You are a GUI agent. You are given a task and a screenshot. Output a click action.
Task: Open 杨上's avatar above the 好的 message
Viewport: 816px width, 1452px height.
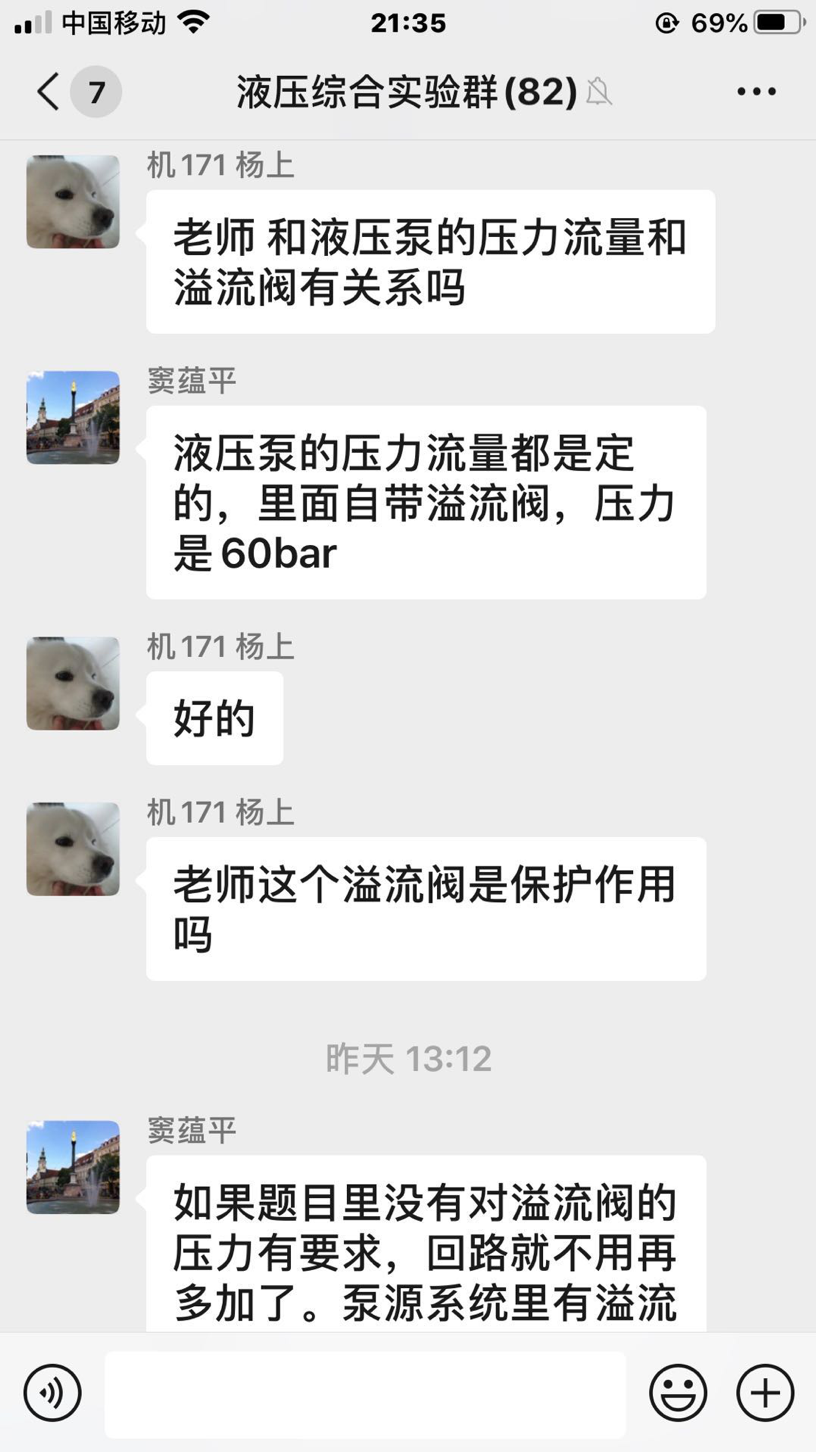[73, 683]
